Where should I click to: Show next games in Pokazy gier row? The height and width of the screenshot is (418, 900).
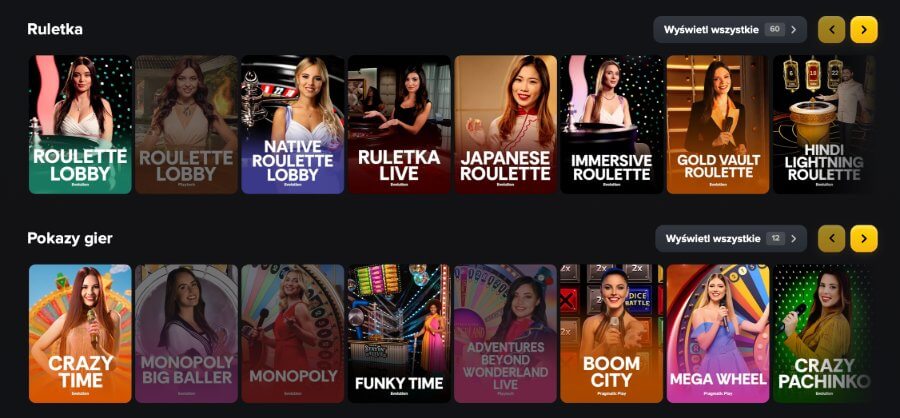(x=864, y=238)
